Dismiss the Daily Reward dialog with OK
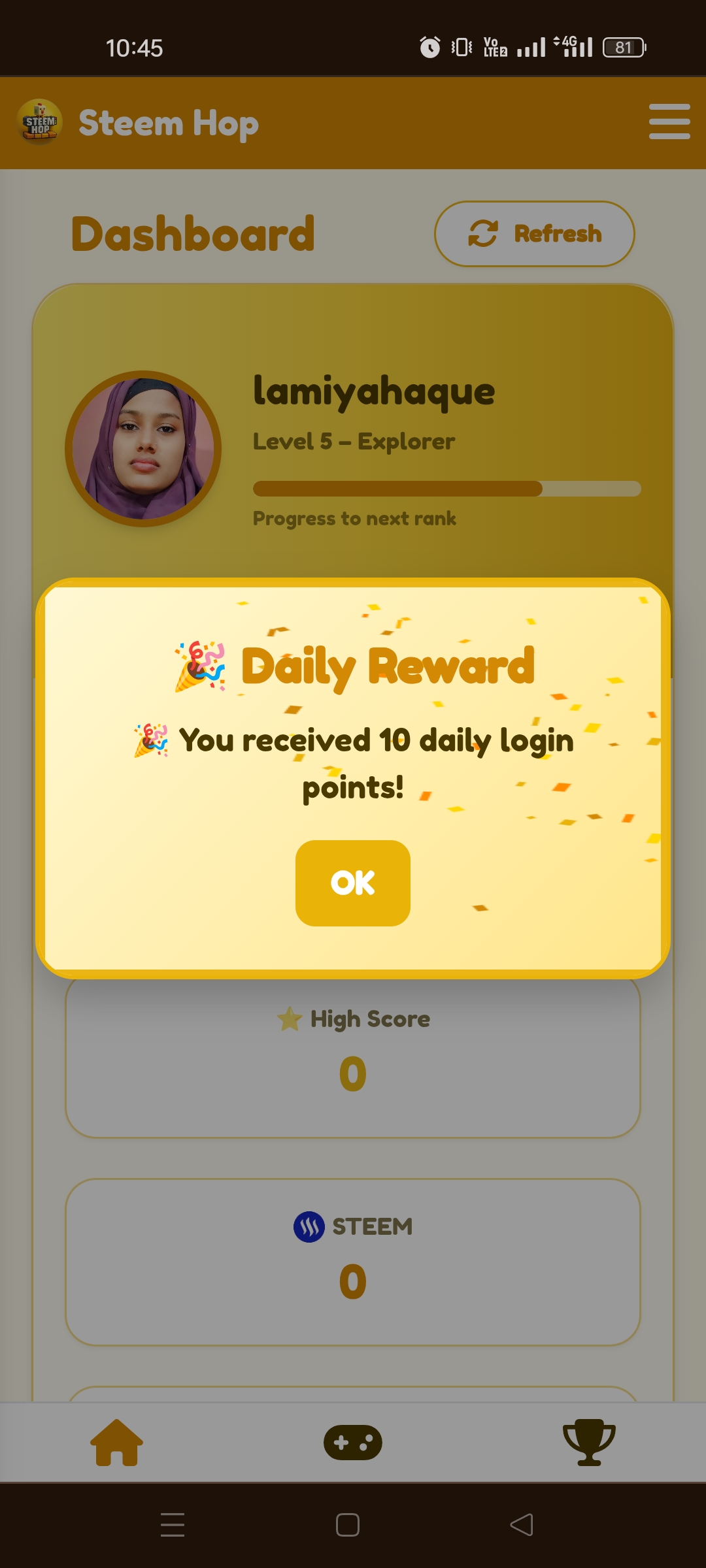This screenshot has width=706, height=1568. [x=353, y=883]
